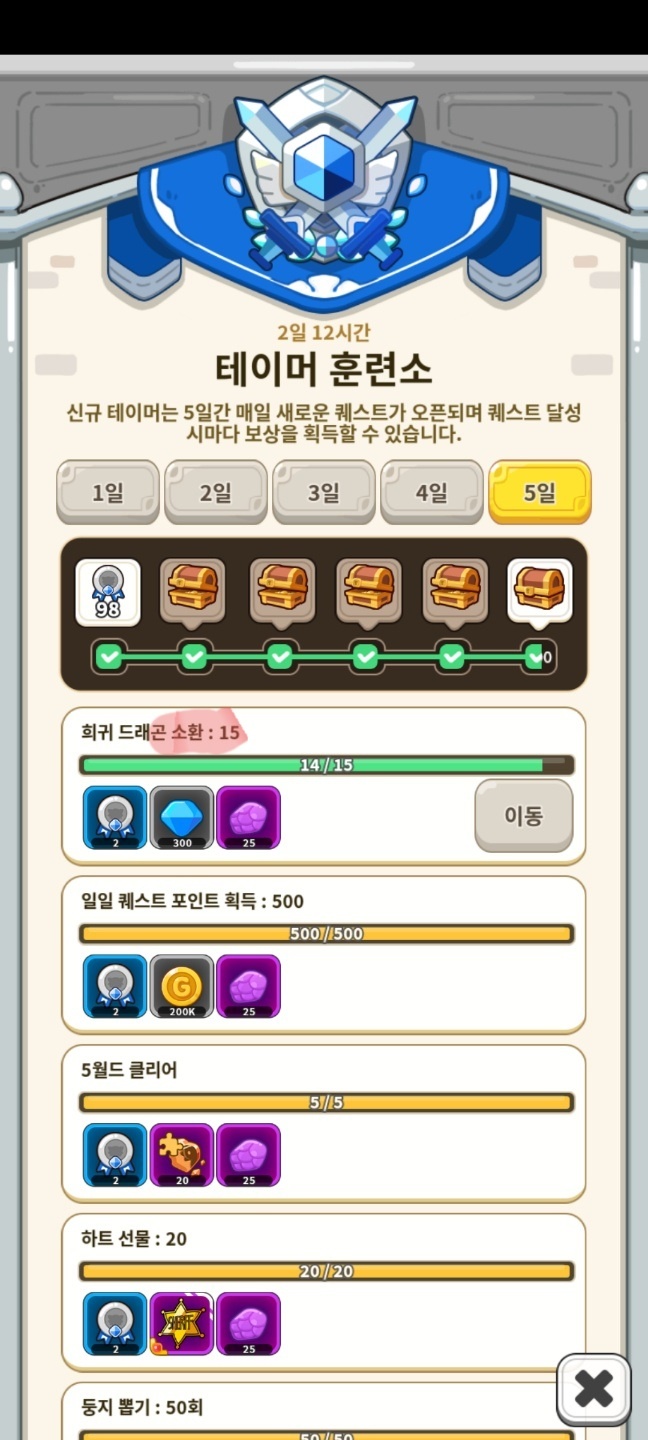Close the 테이머 훈련소 window

pos(594,1388)
